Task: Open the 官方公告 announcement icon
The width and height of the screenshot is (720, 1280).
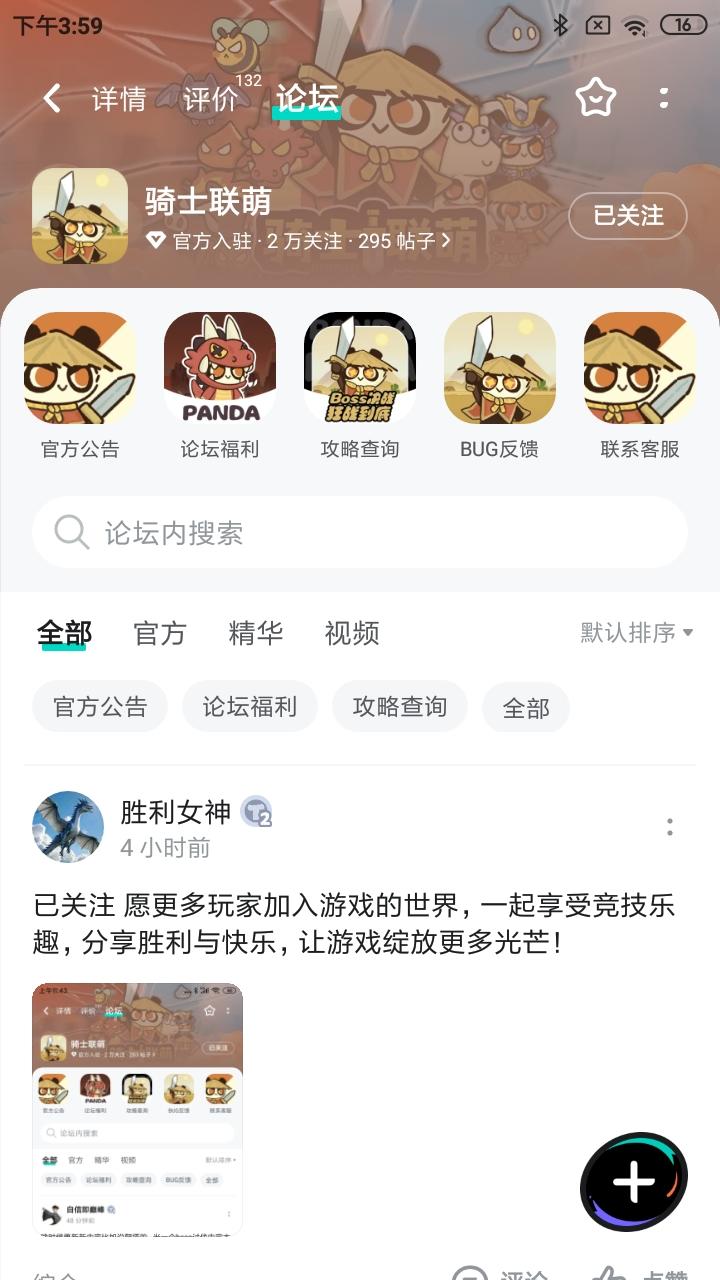Action: pos(79,367)
